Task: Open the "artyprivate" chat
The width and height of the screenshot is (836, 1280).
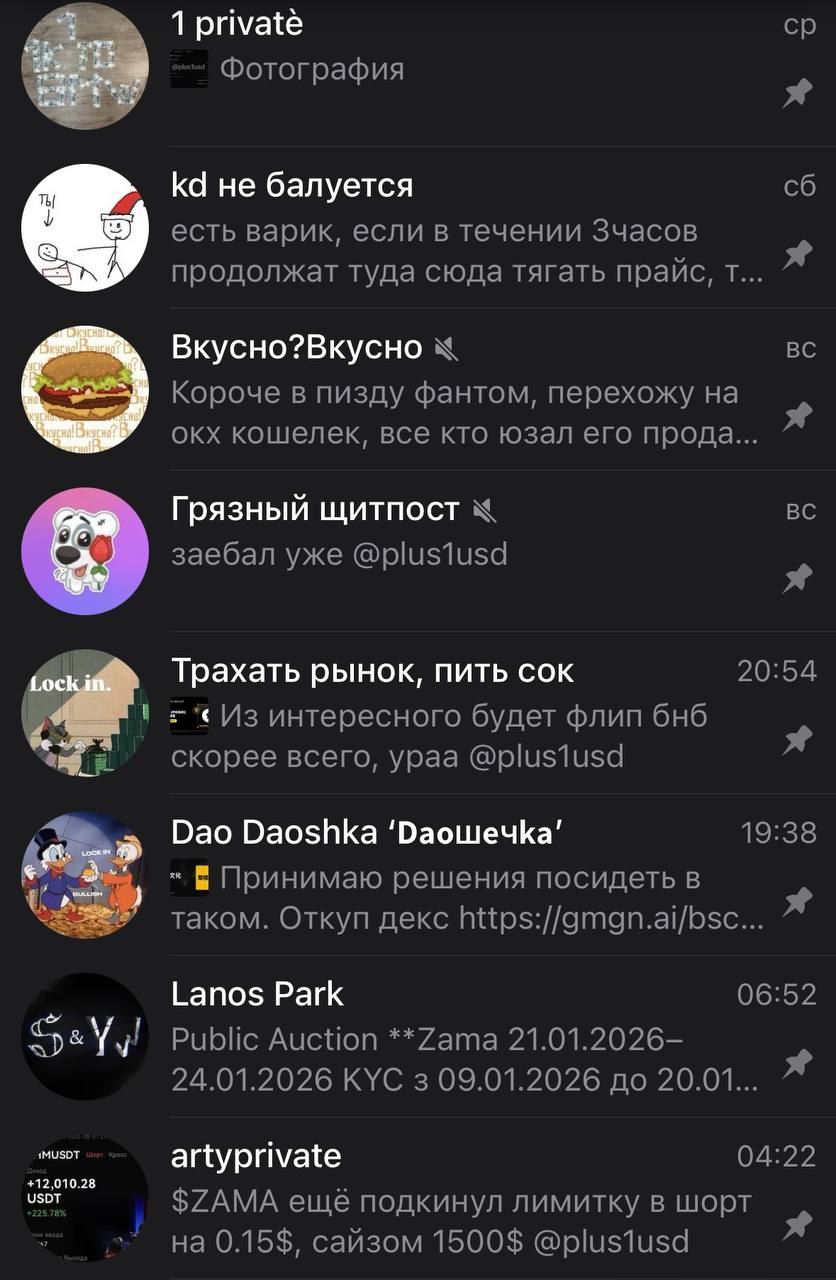Action: (400, 1197)
